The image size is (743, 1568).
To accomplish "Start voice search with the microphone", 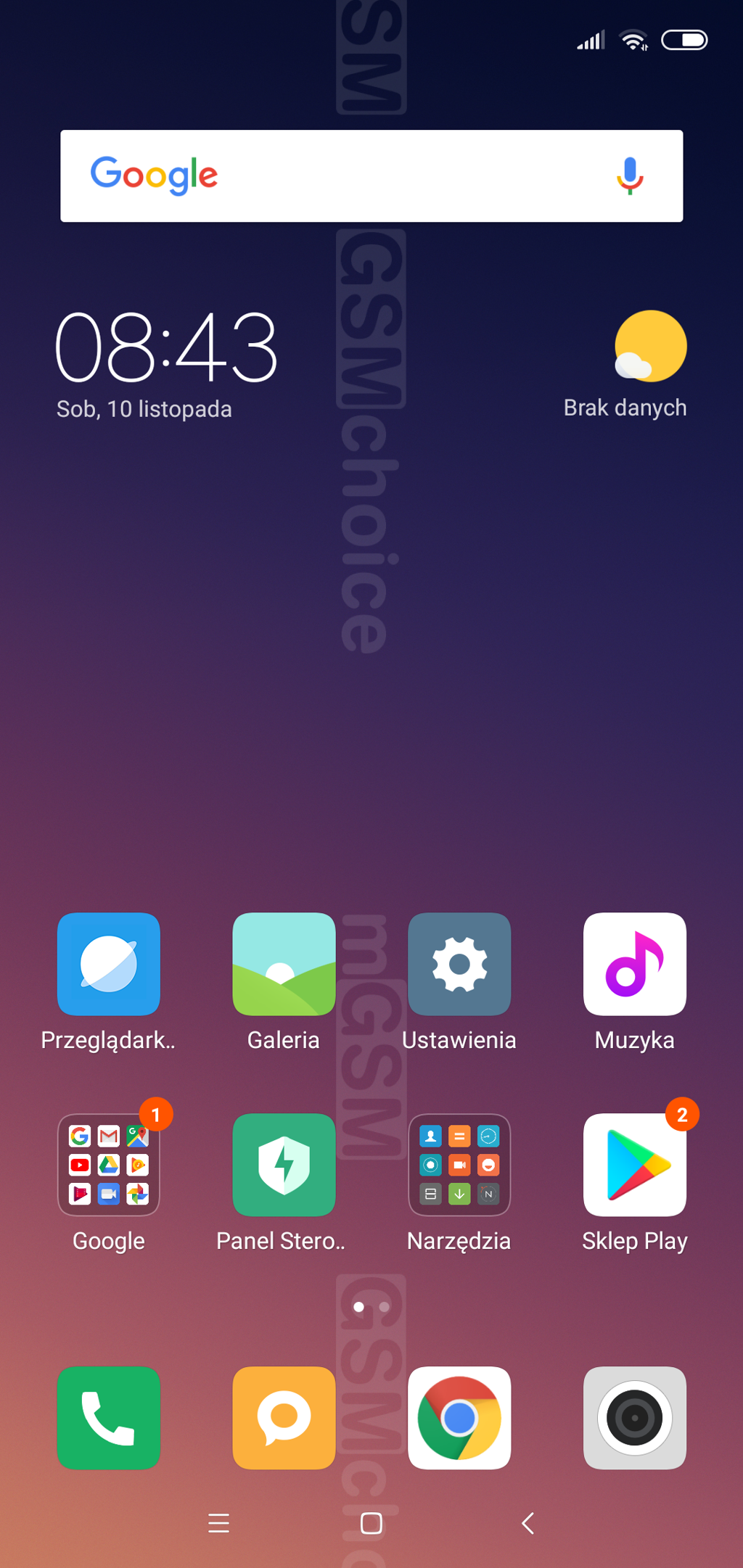I will (x=630, y=176).
